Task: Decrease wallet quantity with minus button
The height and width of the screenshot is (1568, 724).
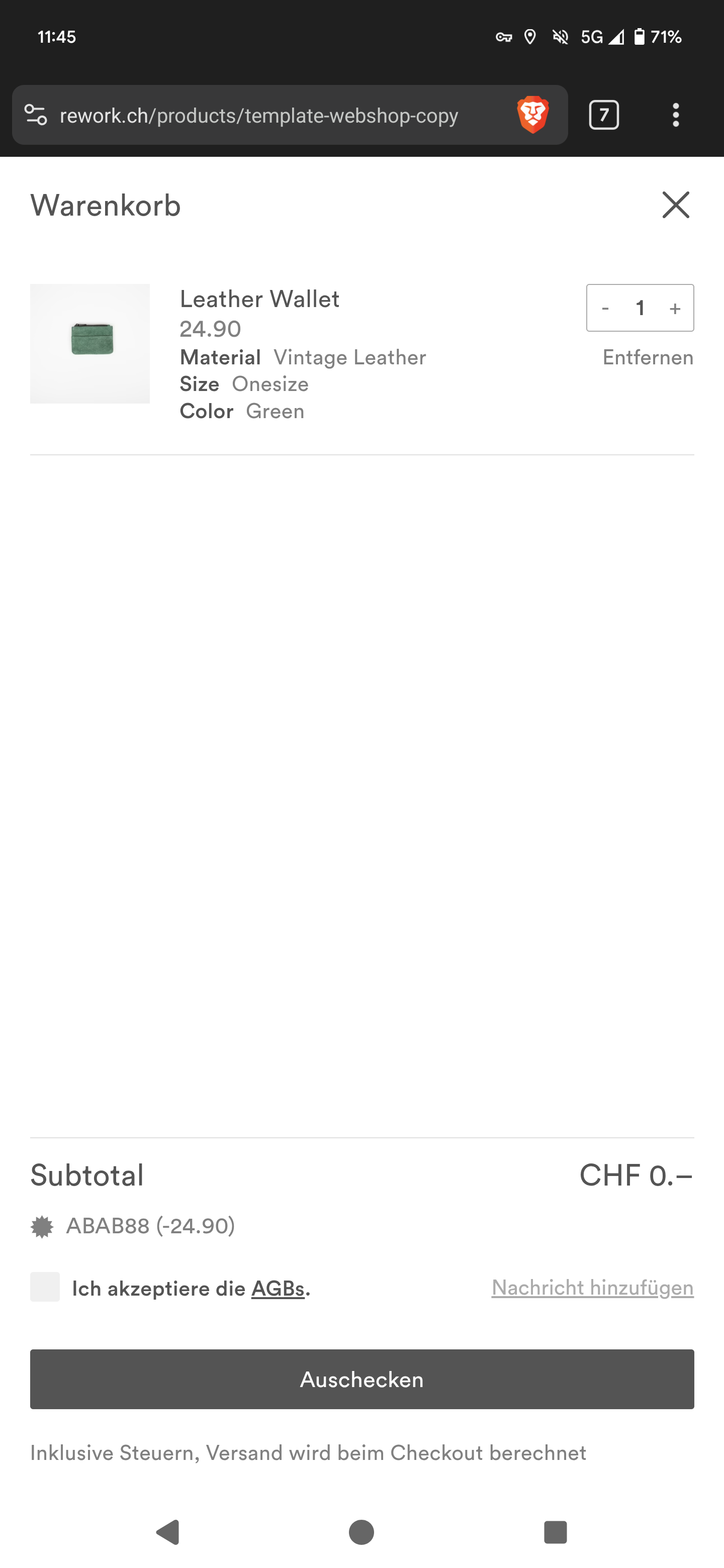Action: coord(605,309)
